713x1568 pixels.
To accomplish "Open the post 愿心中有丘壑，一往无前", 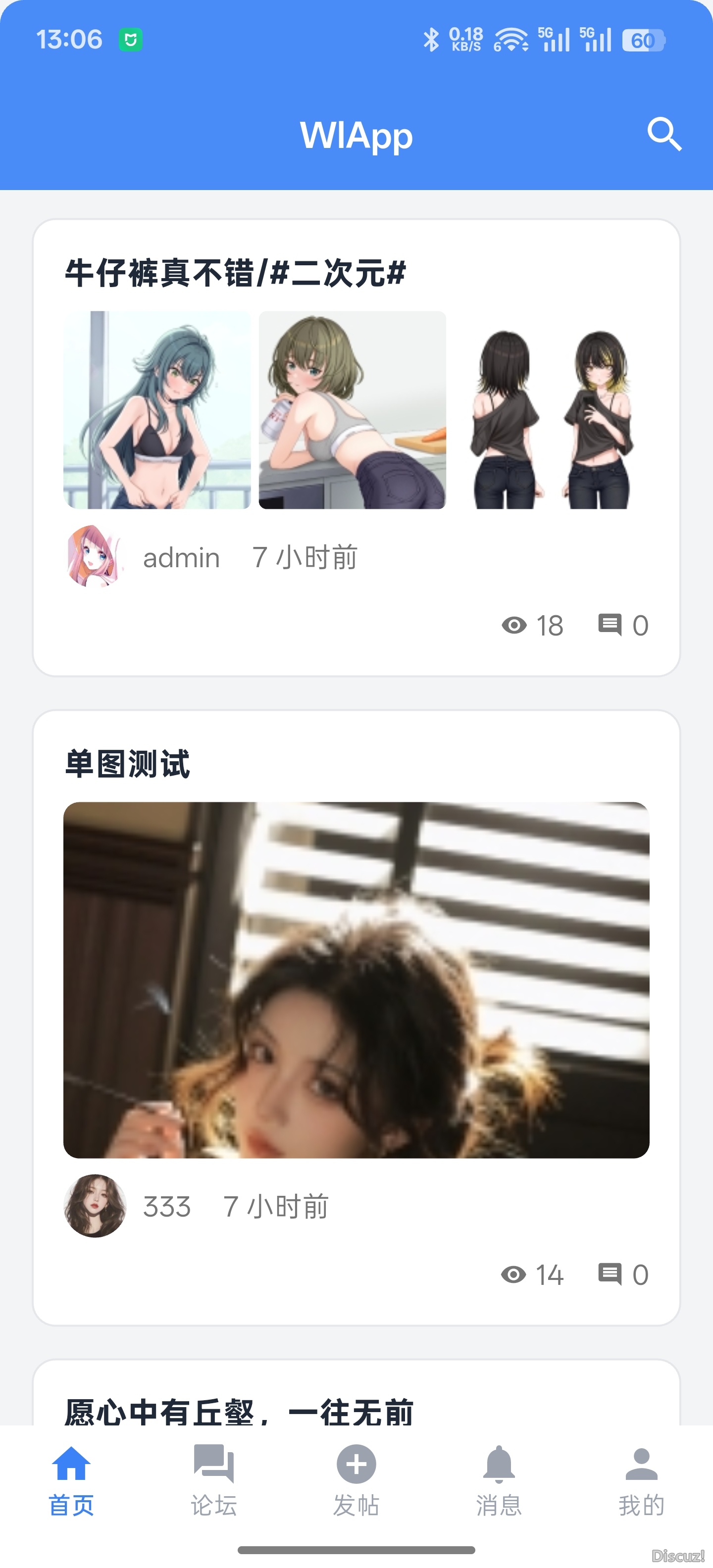I will coord(239,1411).
